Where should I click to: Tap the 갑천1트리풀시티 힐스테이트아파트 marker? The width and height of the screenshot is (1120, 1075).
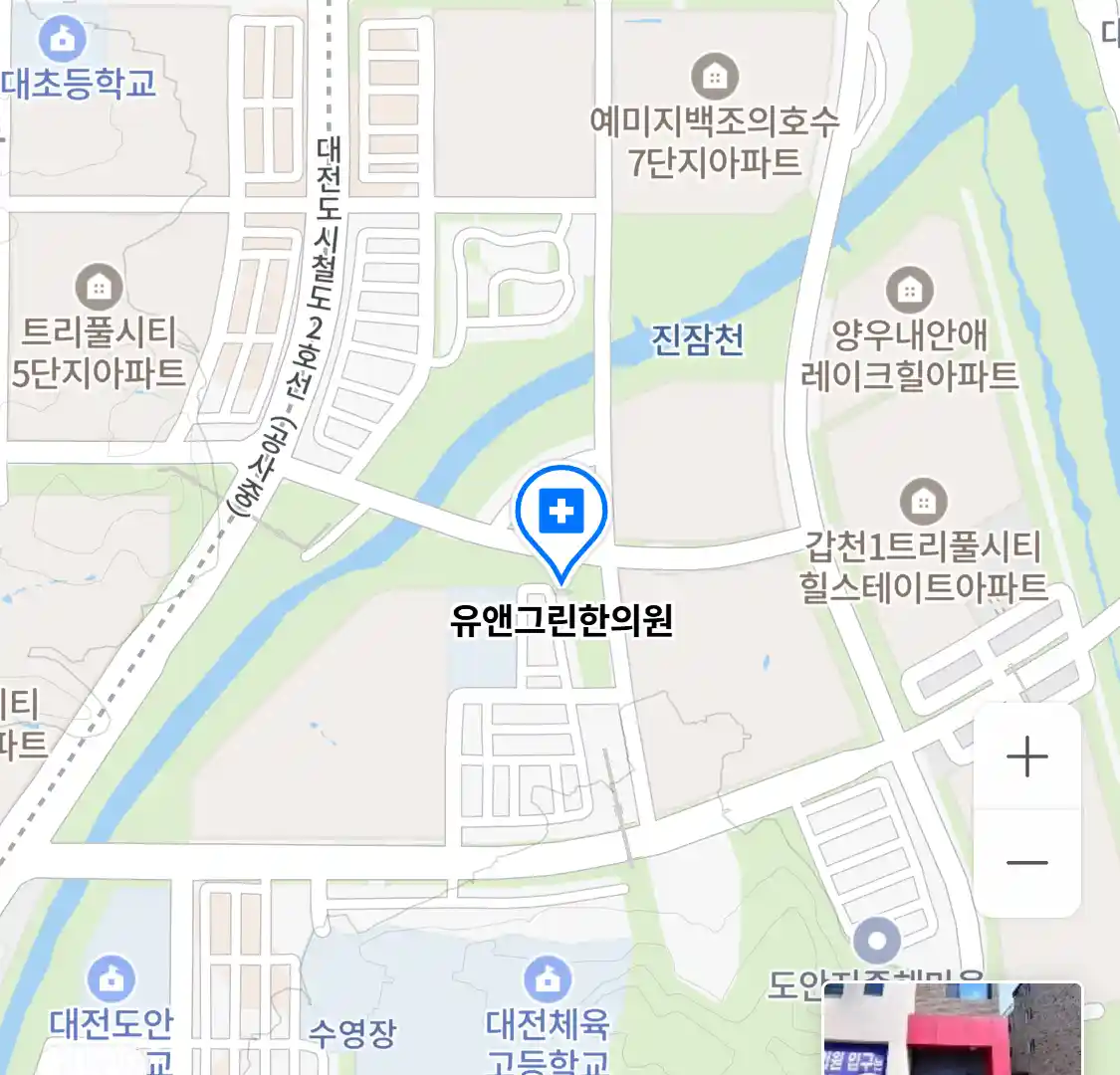click(923, 502)
